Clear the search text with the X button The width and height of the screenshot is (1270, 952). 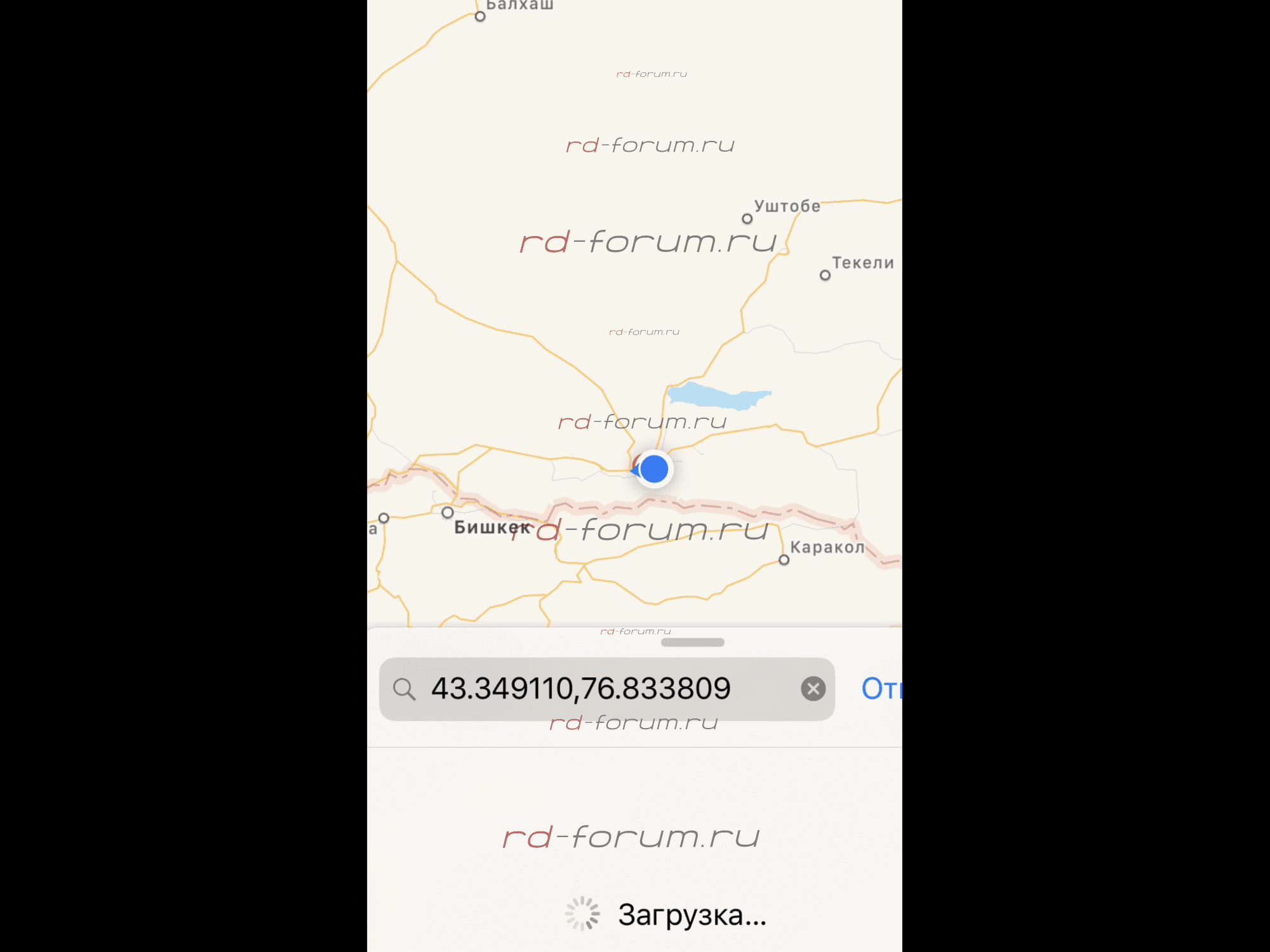[813, 689]
